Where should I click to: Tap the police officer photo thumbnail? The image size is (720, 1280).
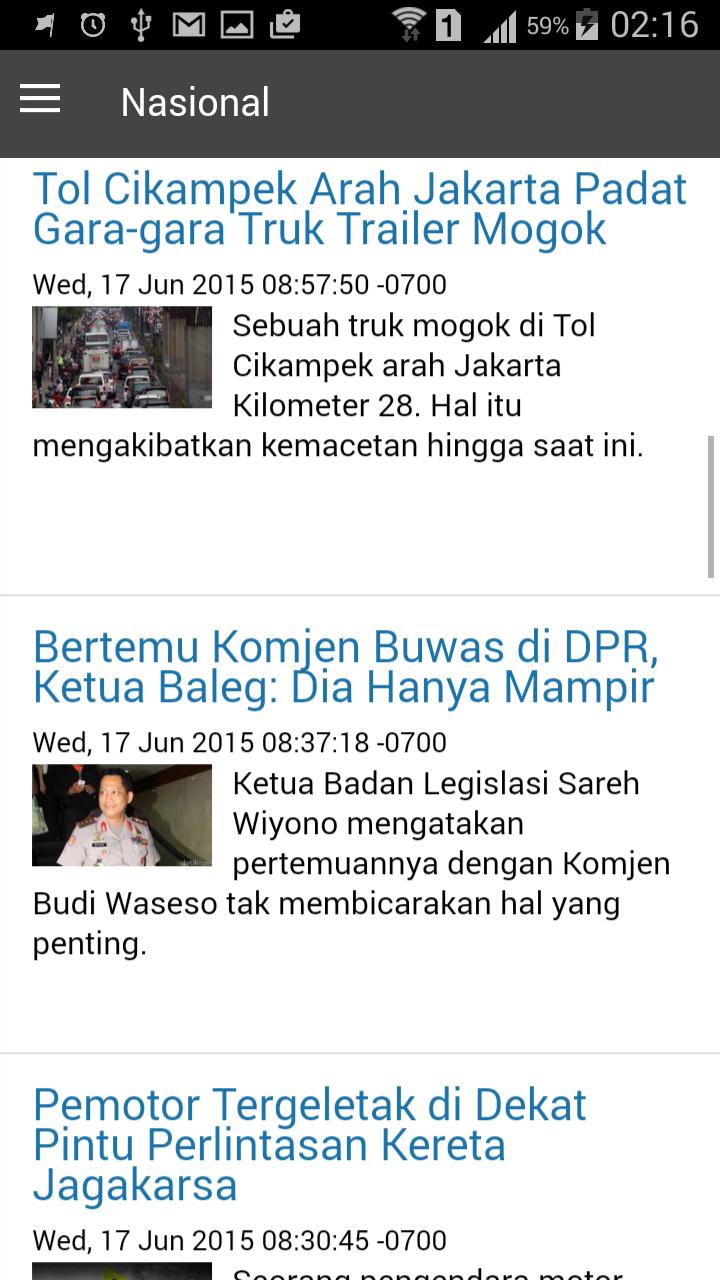click(121, 815)
